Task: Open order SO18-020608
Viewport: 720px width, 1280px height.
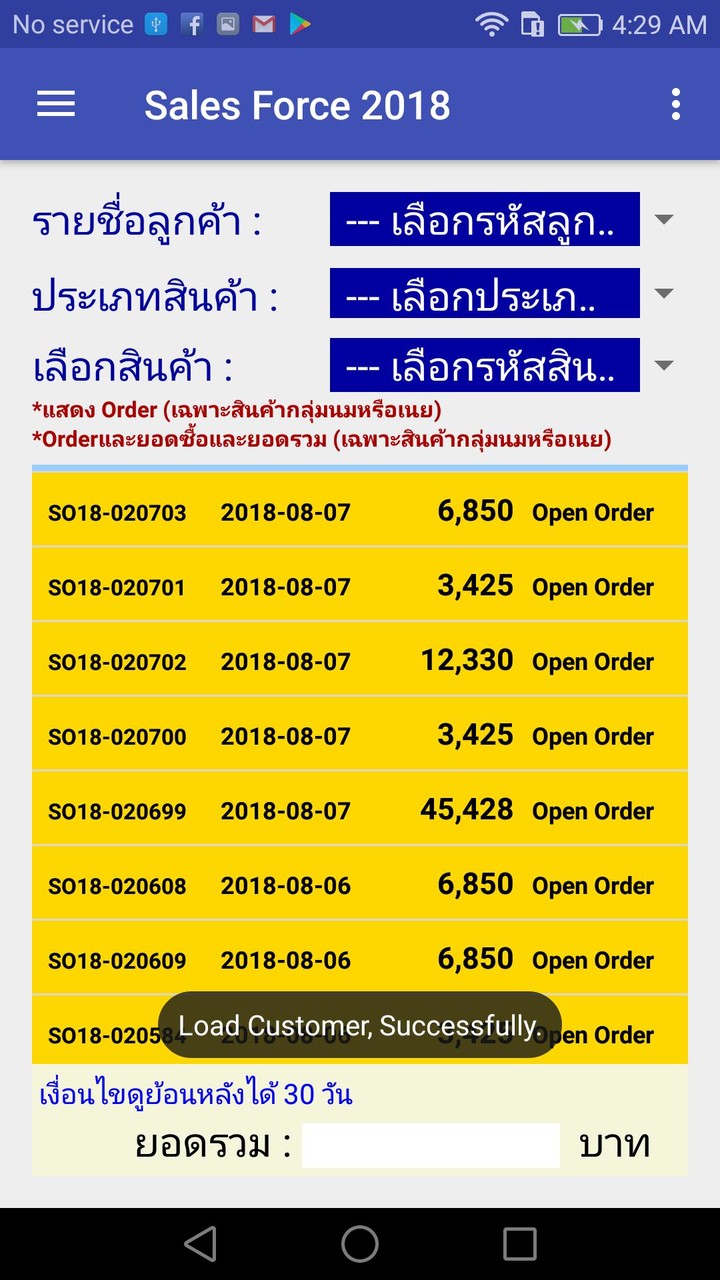Action: coord(360,885)
